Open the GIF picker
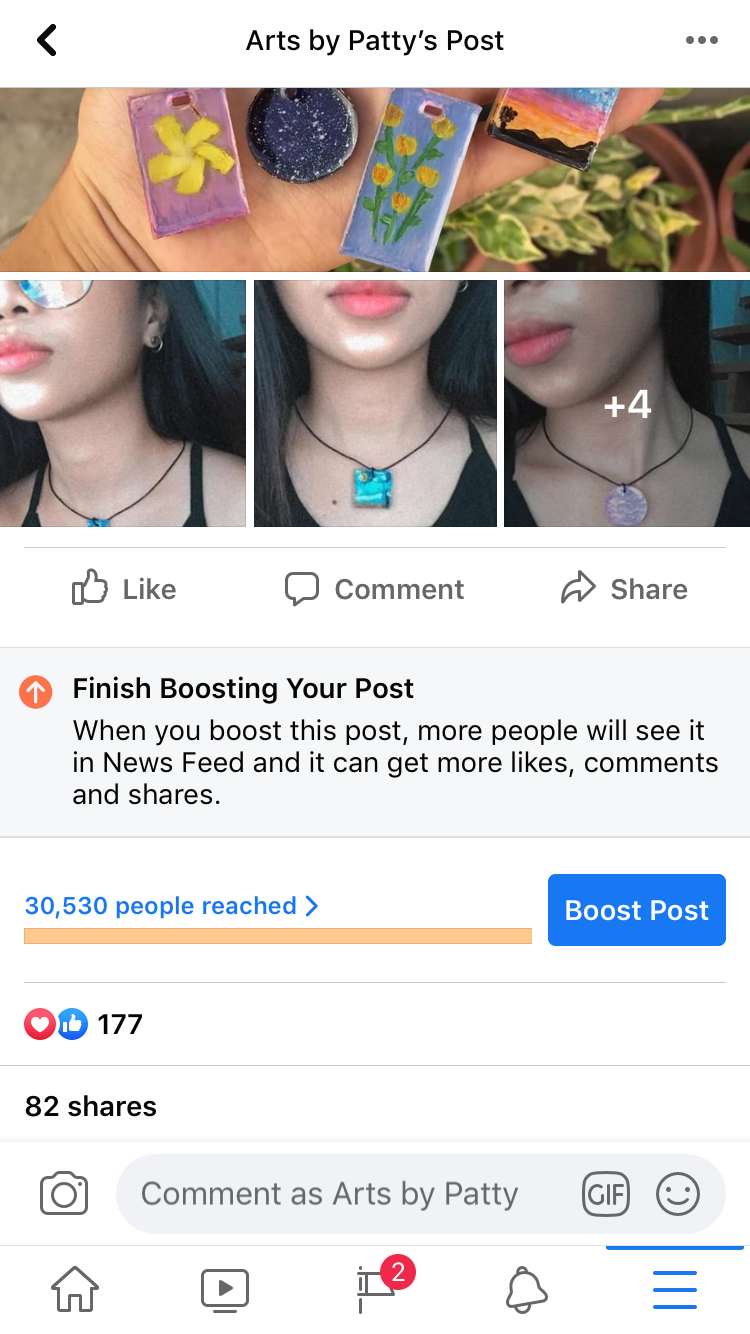The width and height of the screenshot is (750, 1334). (606, 1194)
